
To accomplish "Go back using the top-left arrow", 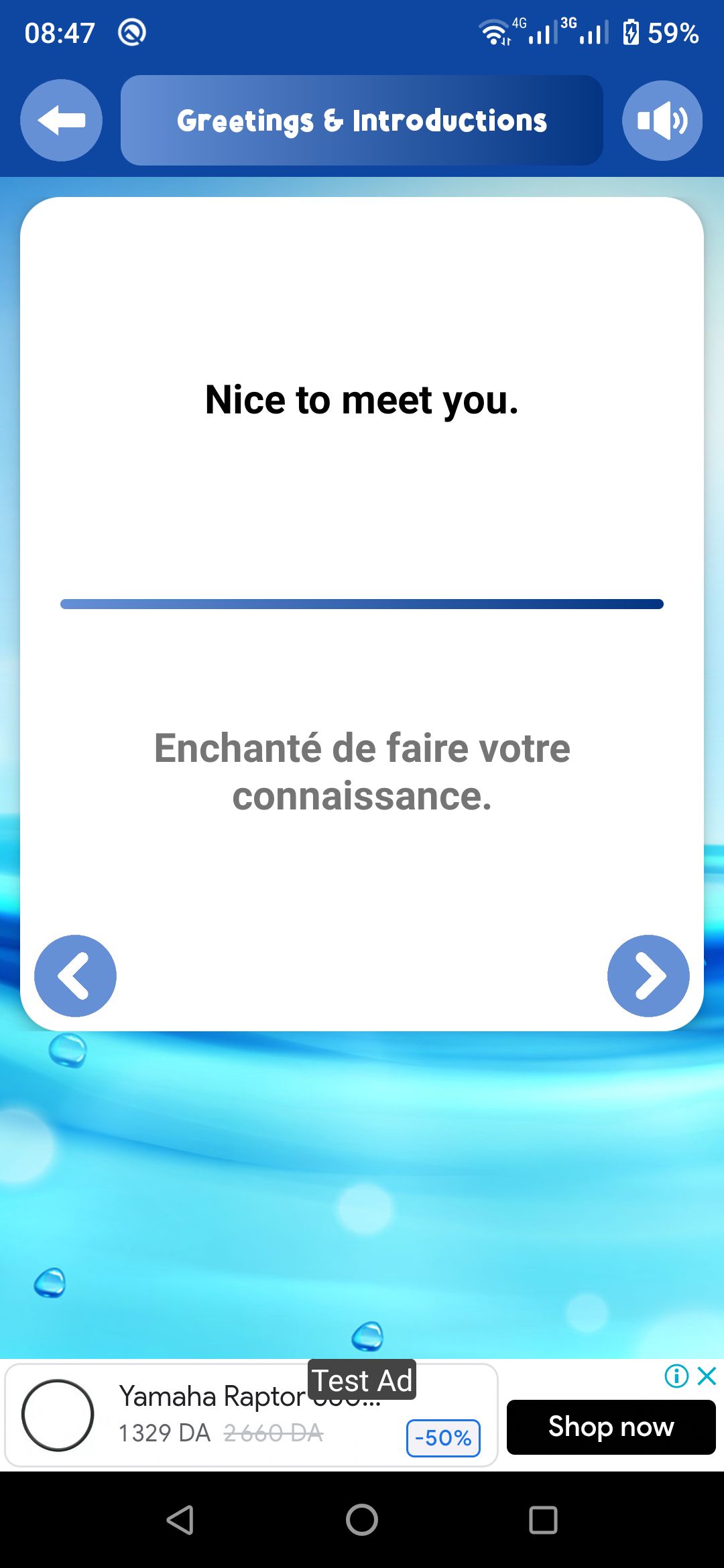I will (x=61, y=121).
